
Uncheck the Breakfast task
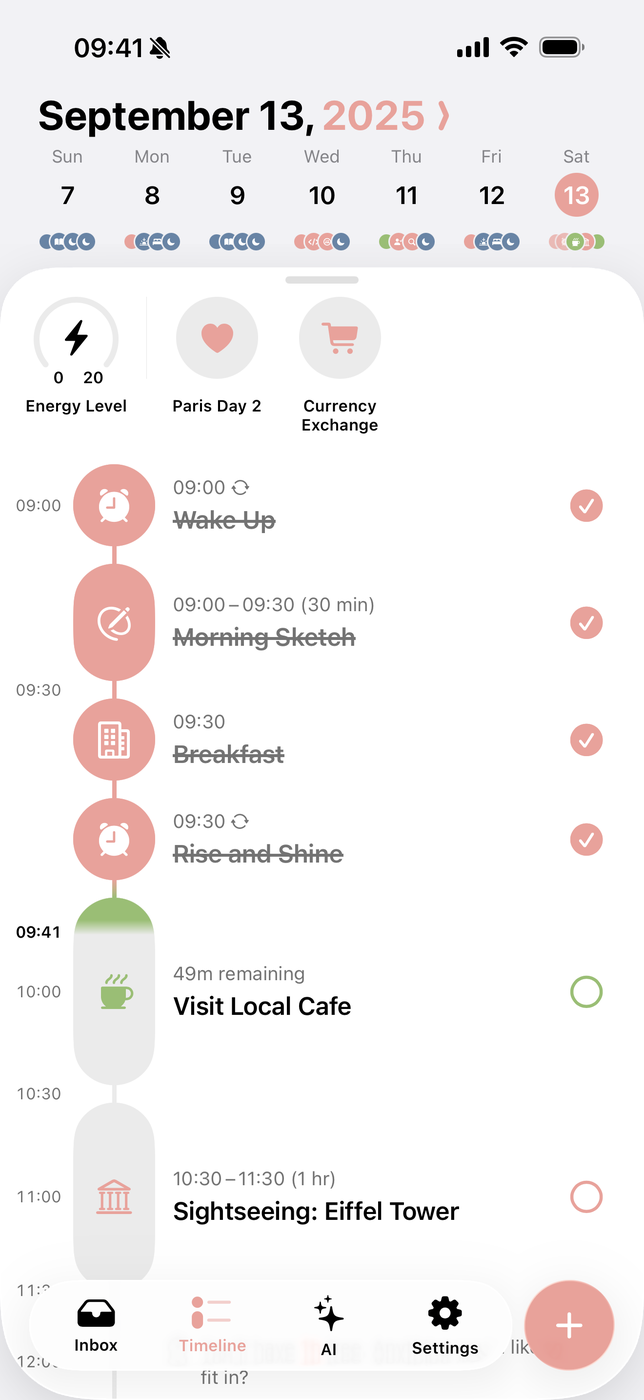586,740
